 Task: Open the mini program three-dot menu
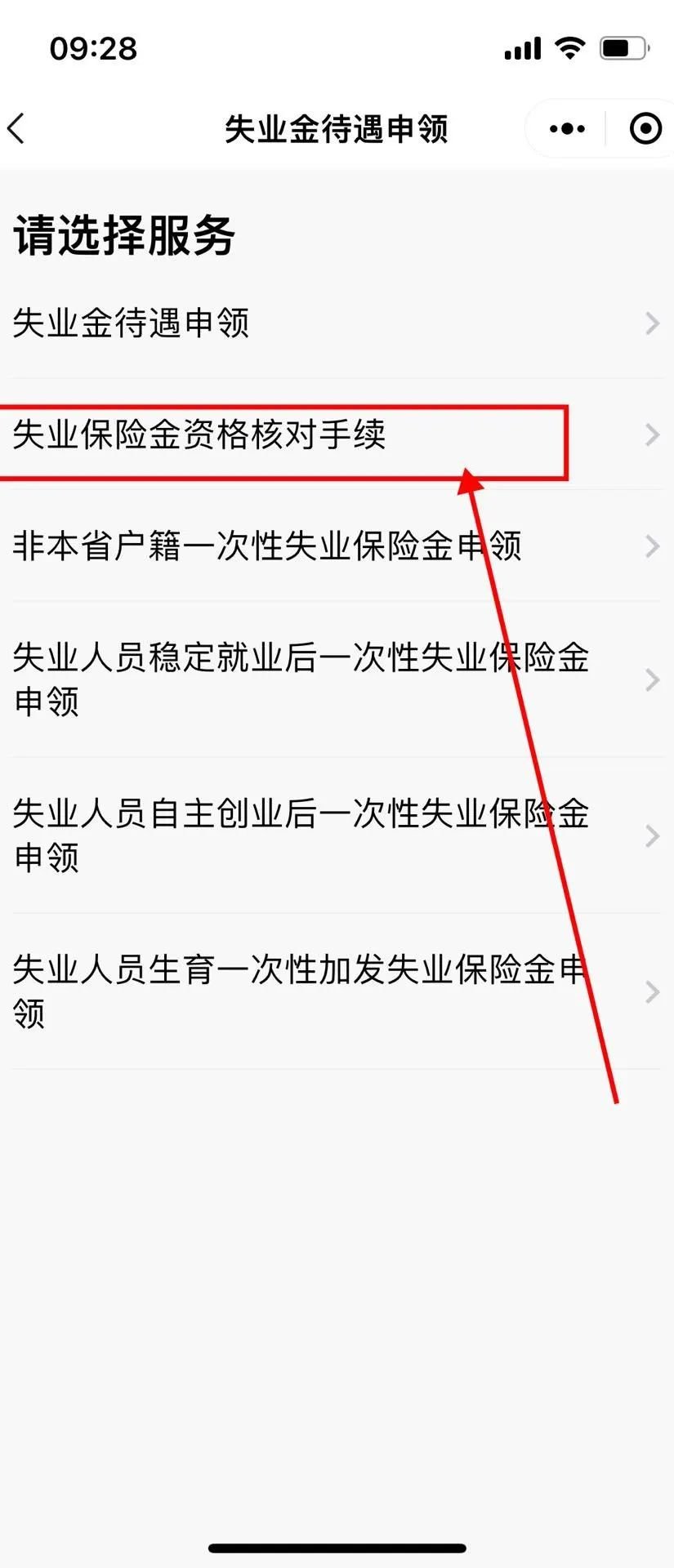click(567, 129)
